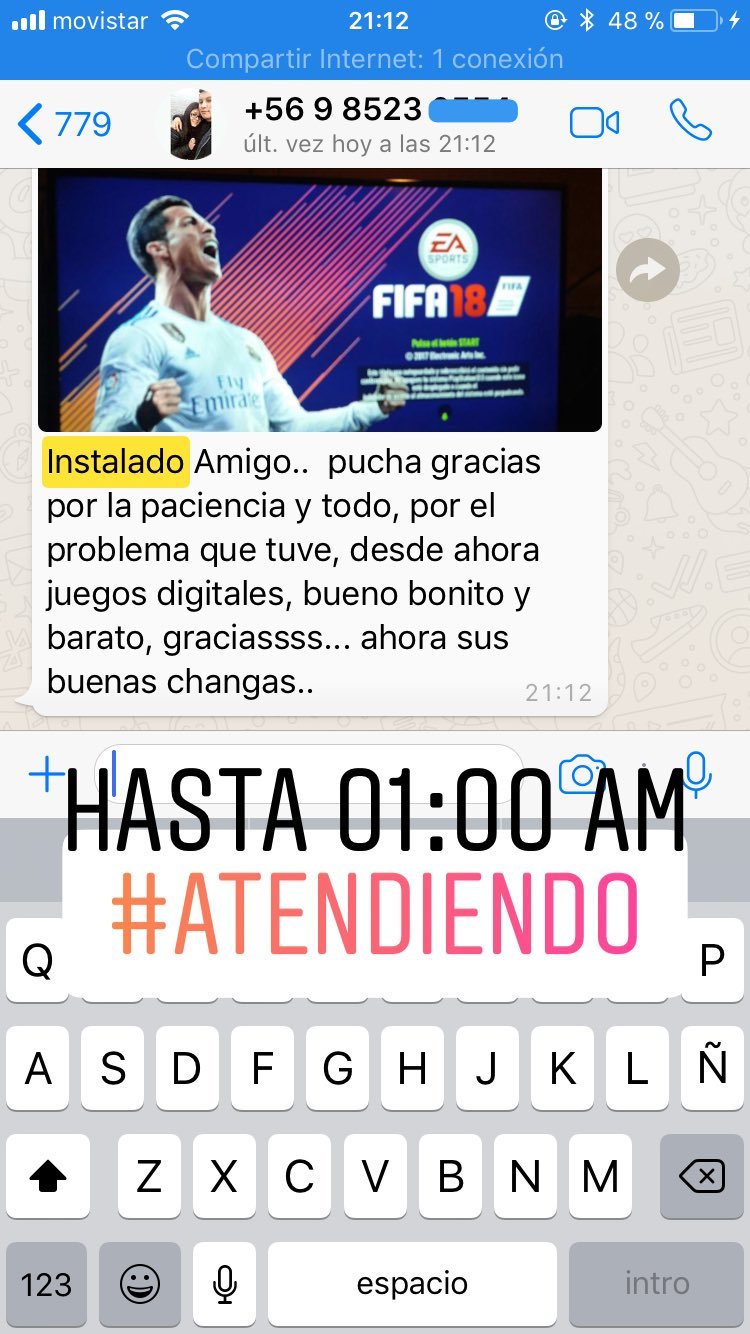Viewport: 750px width, 1334px height.
Task: Open the plus attachment menu
Action: (x=46, y=774)
